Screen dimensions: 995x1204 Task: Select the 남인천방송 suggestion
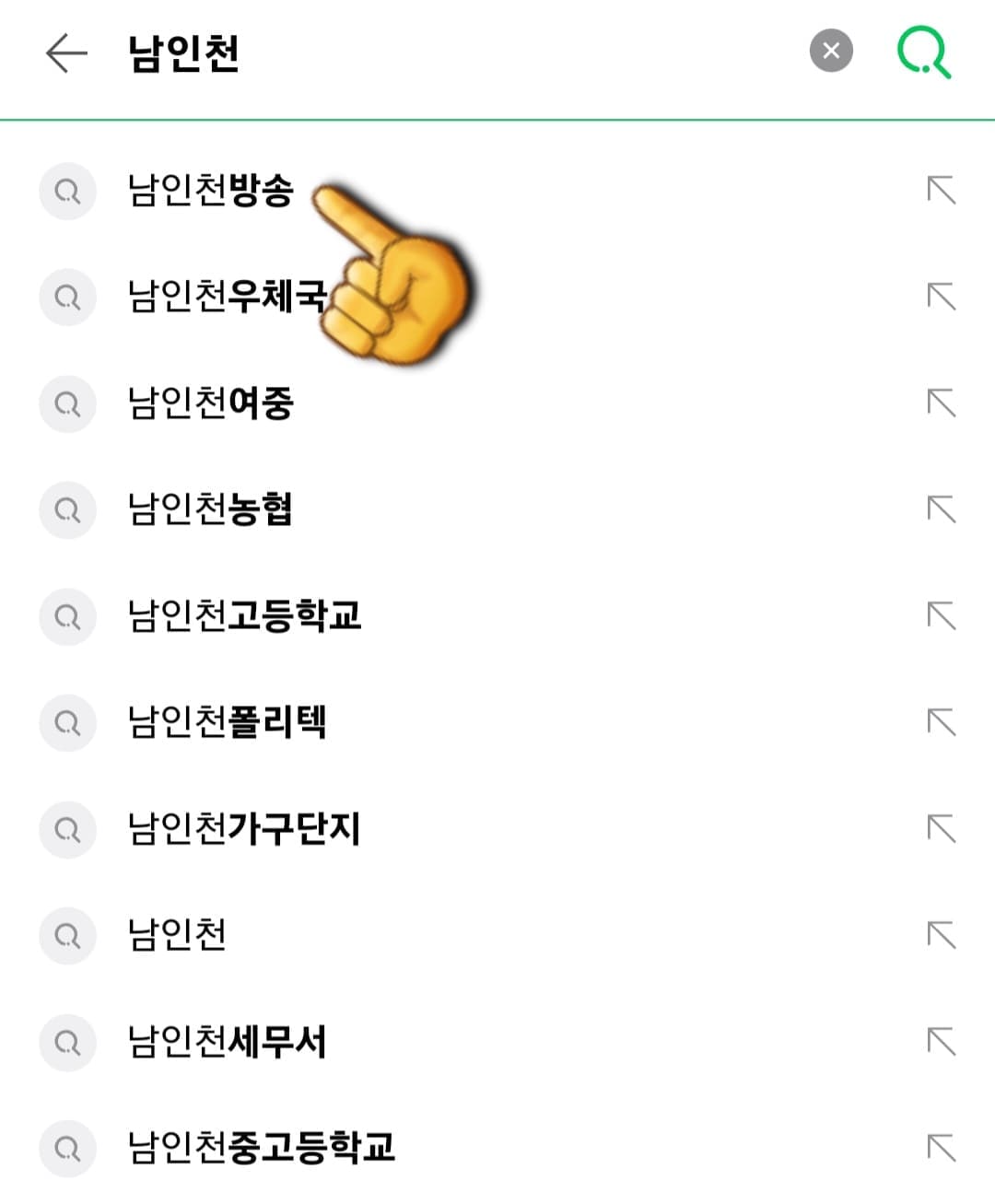point(212,192)
